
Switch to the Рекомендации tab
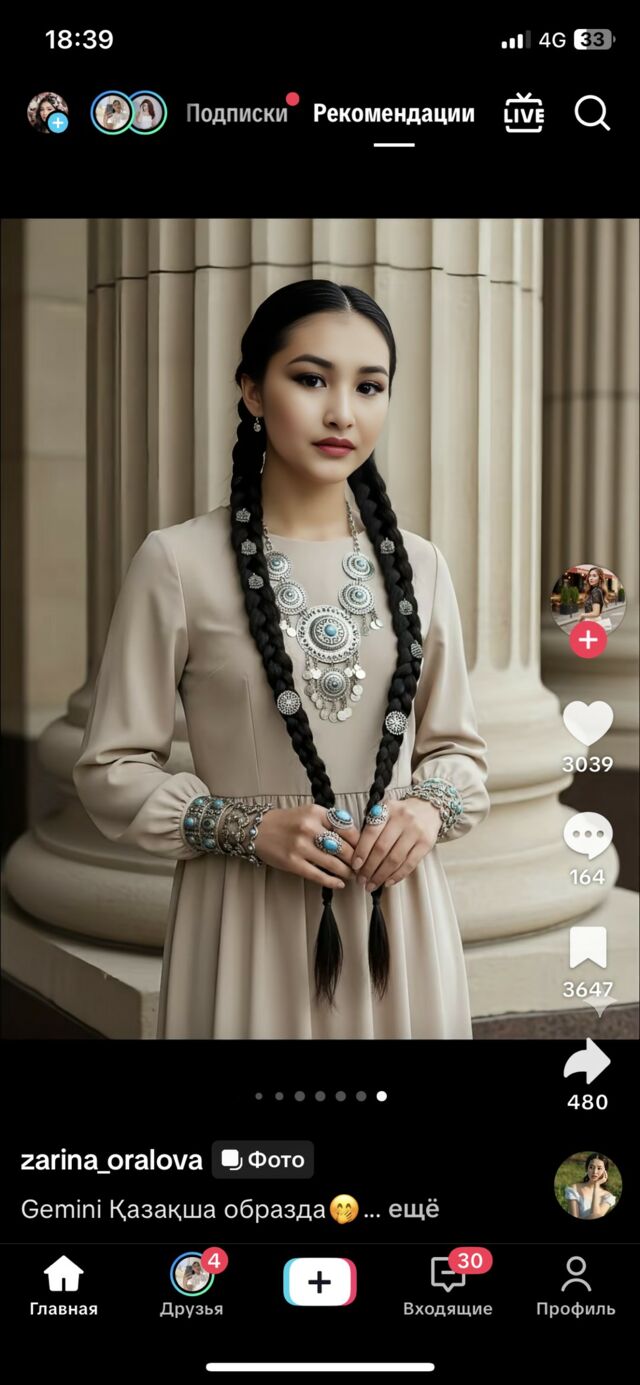[x=393, y=113]
